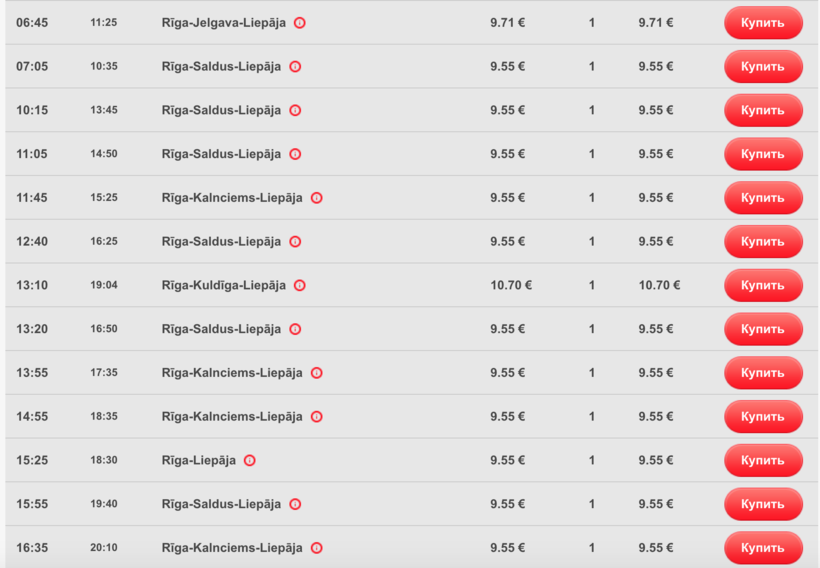Image resolution: width=820 pixels, height=568 pixels.
Task: Open route info for 06:45 Rīga-Jelgava-Liepāja
Action: pos(300,22)
